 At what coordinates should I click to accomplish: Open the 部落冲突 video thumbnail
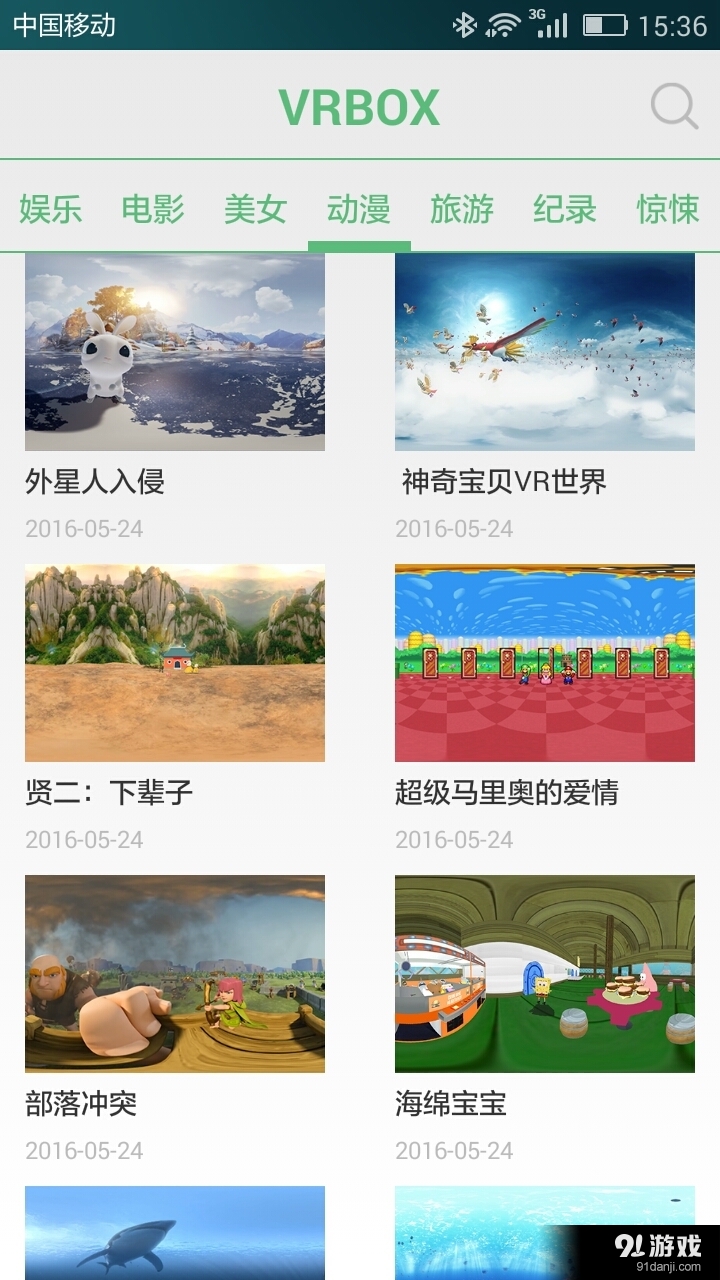(175, 972)
